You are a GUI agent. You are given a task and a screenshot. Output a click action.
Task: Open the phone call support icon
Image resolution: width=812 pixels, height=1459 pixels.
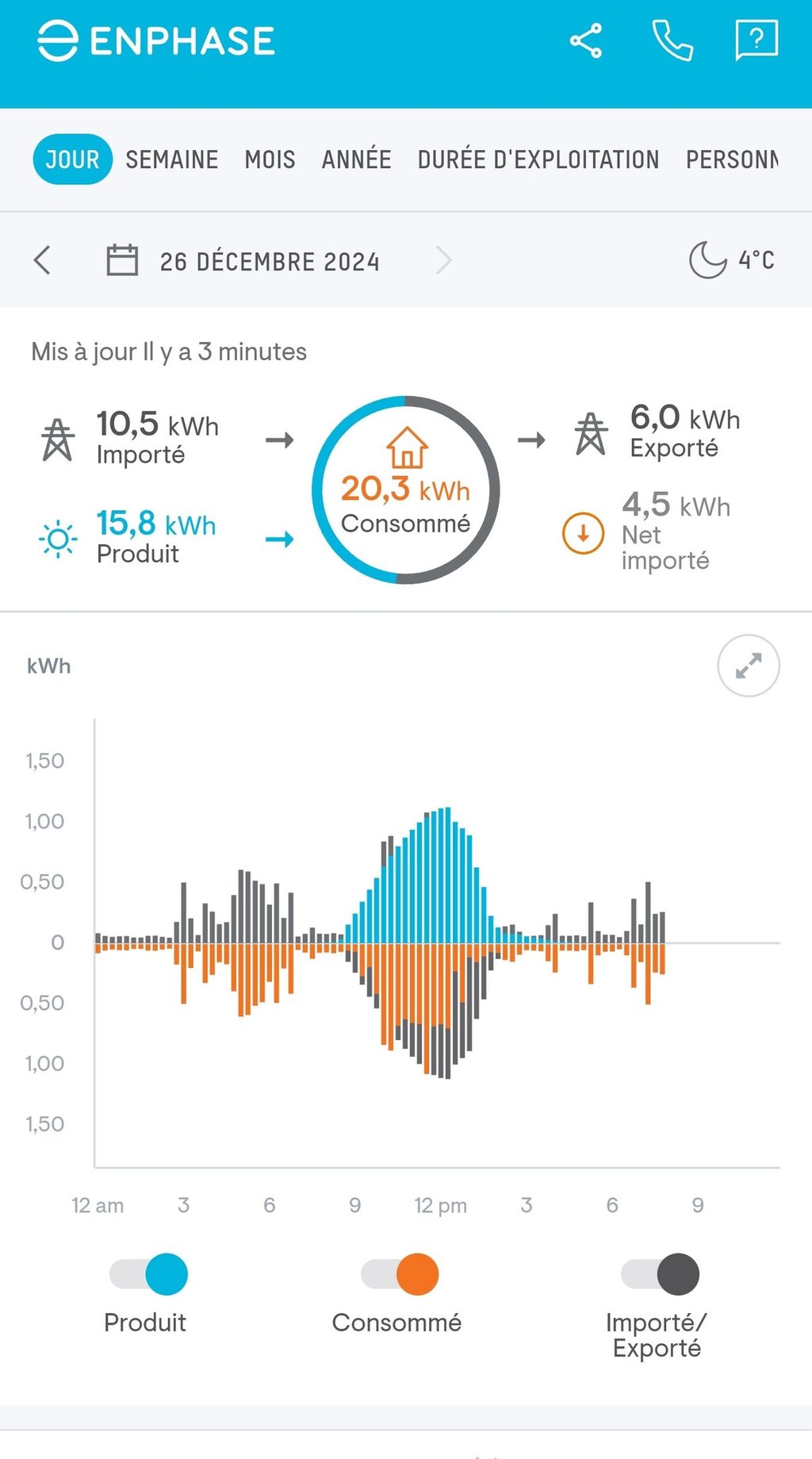[x=672, y=40]
